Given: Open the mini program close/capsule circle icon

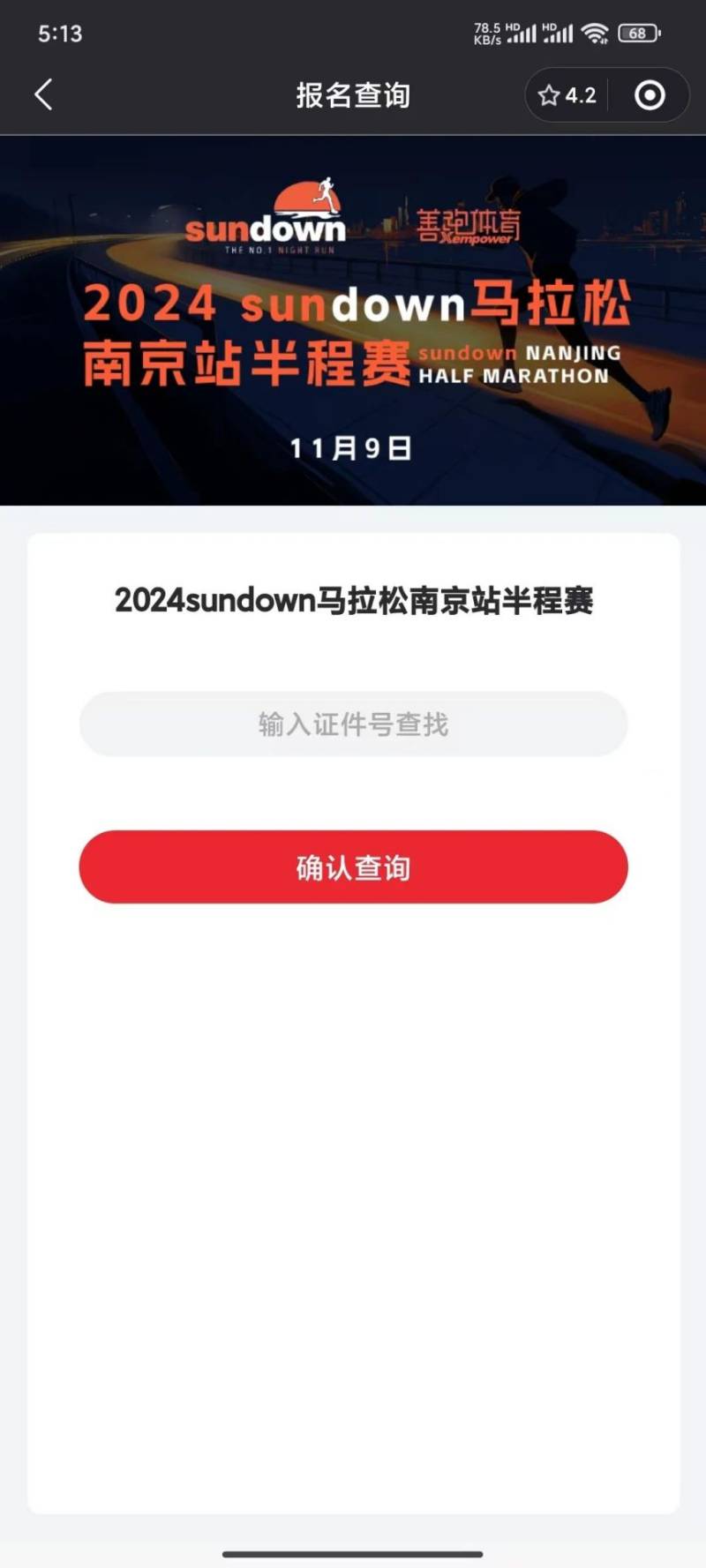Looking at the screenshot, I should [649, 94].
